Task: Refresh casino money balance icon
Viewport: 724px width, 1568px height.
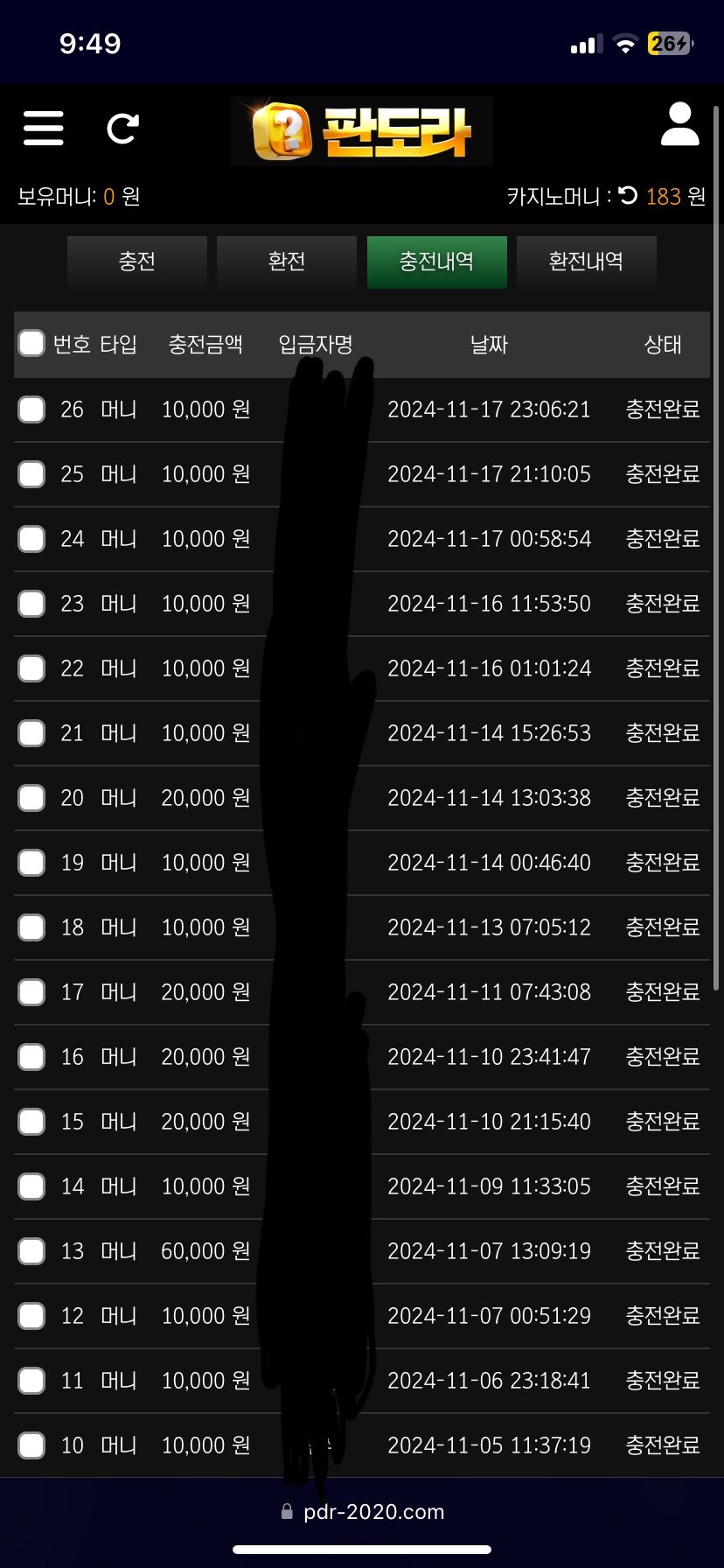Action: (628, 196)
